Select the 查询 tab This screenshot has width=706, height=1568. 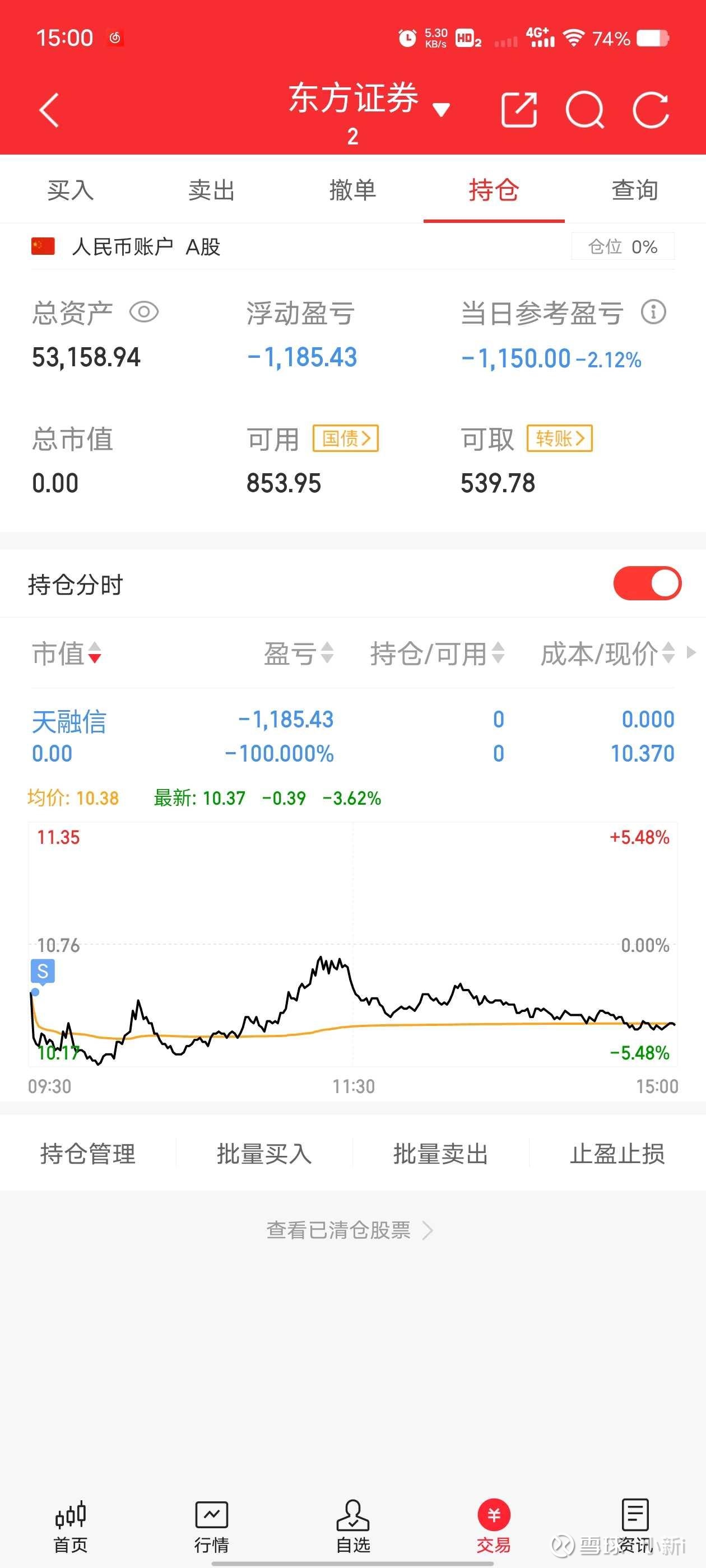(x=635, y=190)
